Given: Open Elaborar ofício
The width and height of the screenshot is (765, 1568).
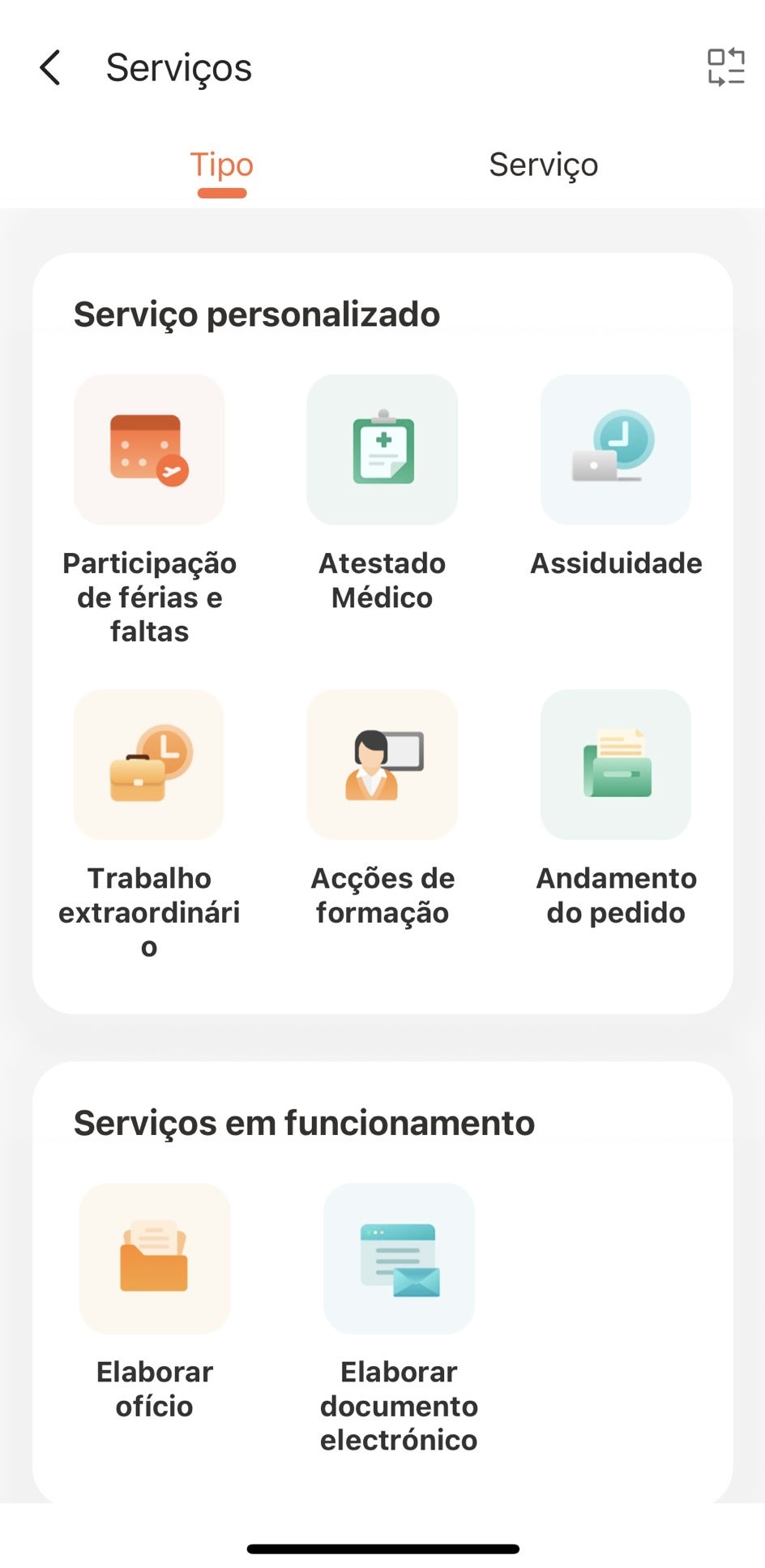Looking at the screenshot, I should [155, 1258].
